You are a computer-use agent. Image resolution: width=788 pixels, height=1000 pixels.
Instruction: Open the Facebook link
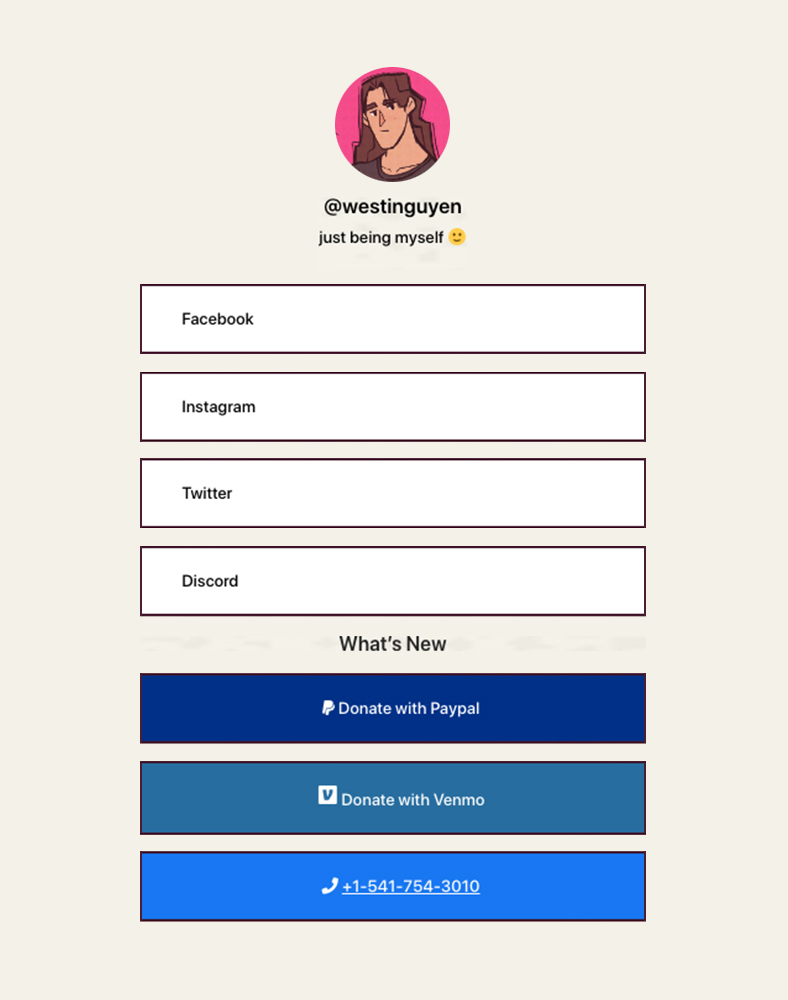[392, 319]
